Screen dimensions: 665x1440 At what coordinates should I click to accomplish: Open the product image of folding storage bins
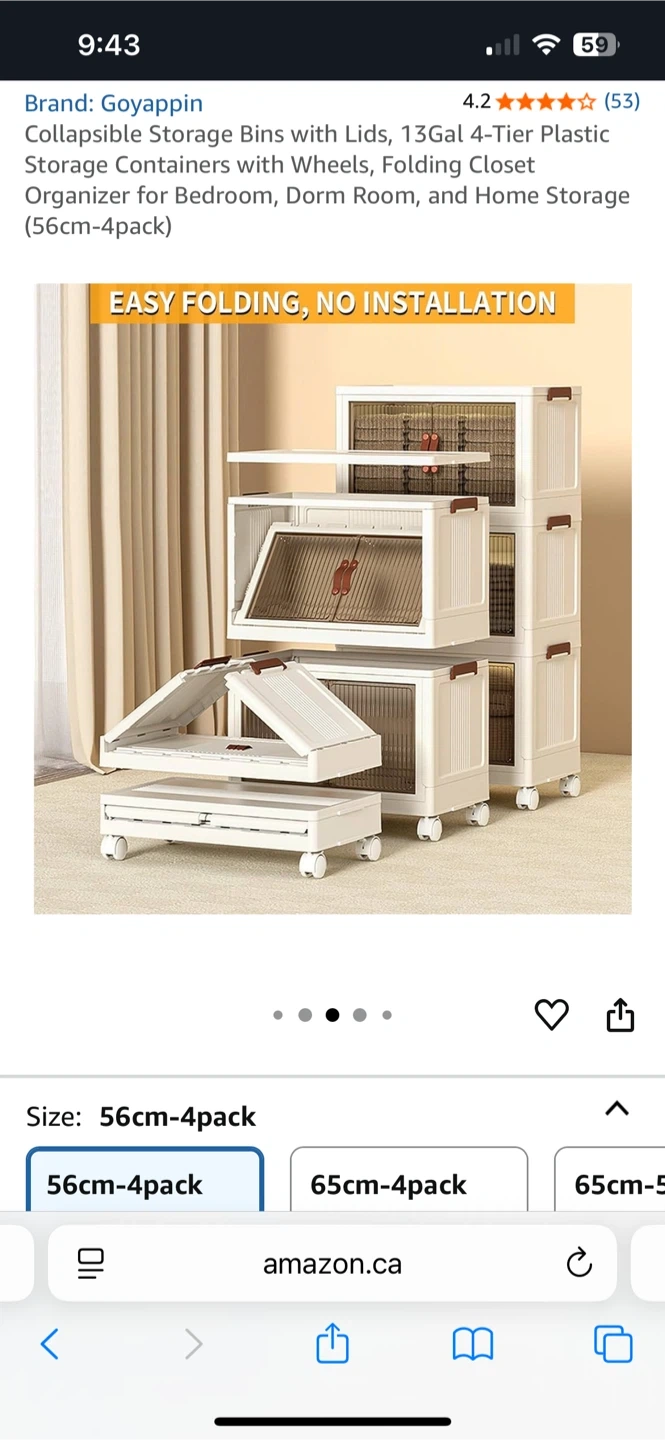pos(333,598)
